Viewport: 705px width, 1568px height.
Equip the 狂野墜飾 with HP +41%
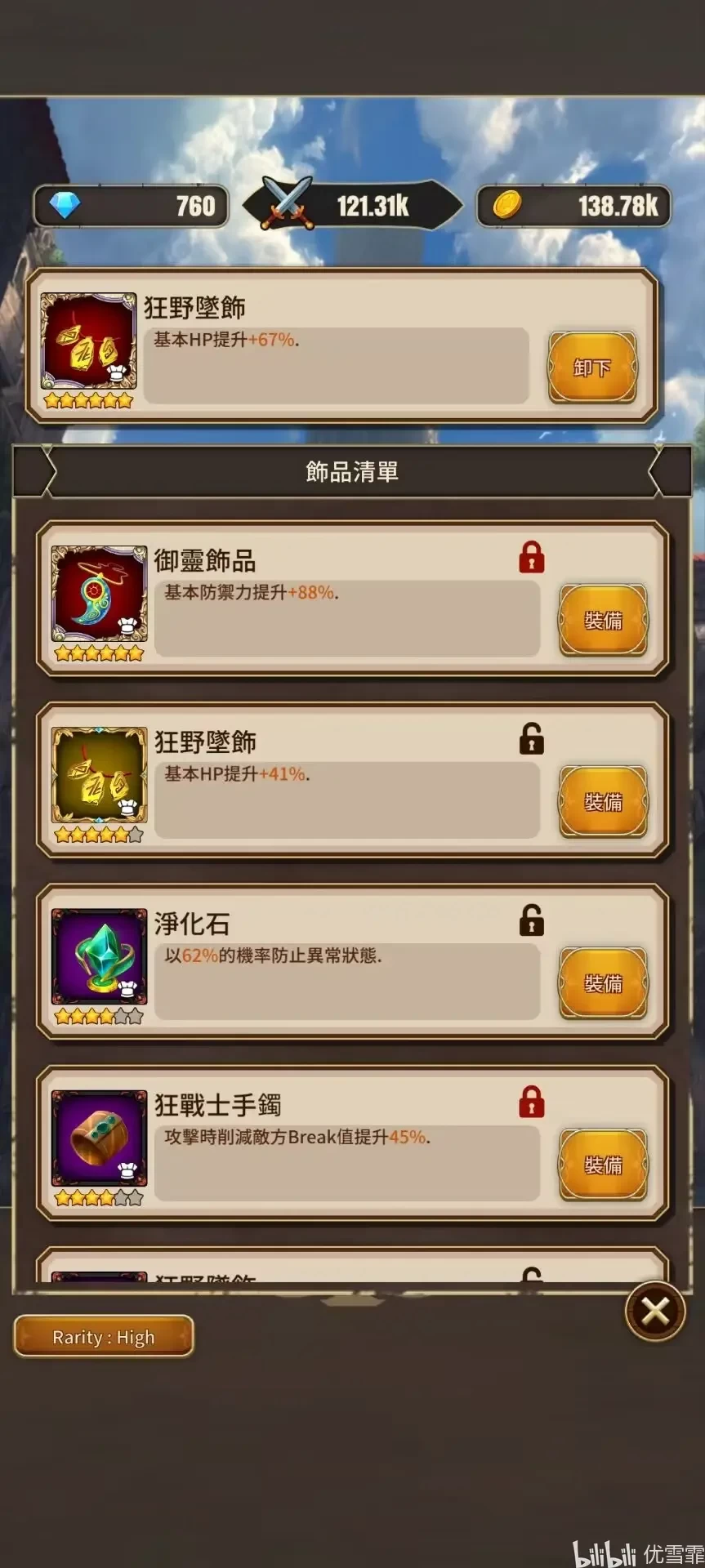(x=603, y=802)
